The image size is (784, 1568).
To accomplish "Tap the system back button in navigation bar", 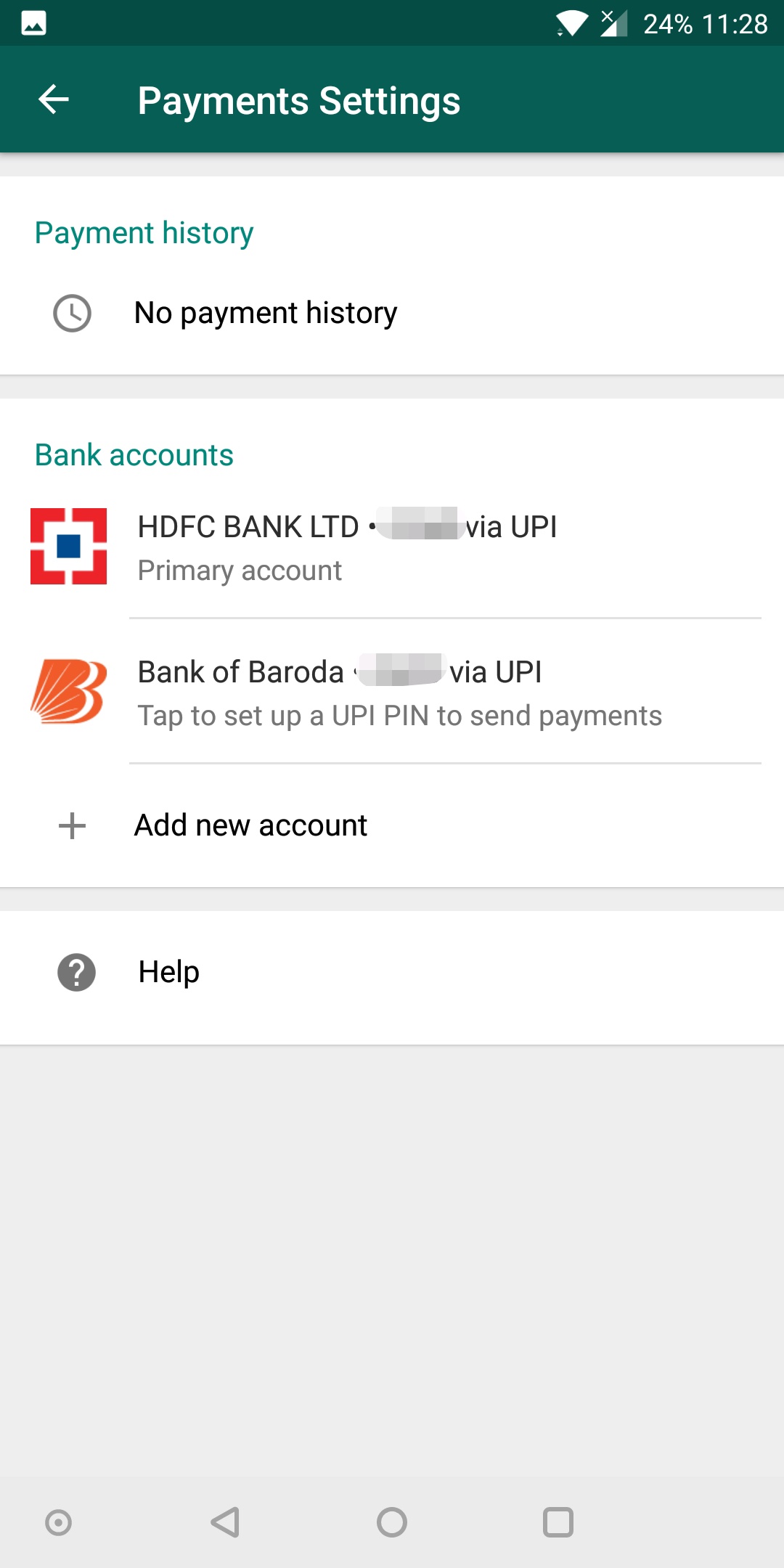I will [225, 1522].
